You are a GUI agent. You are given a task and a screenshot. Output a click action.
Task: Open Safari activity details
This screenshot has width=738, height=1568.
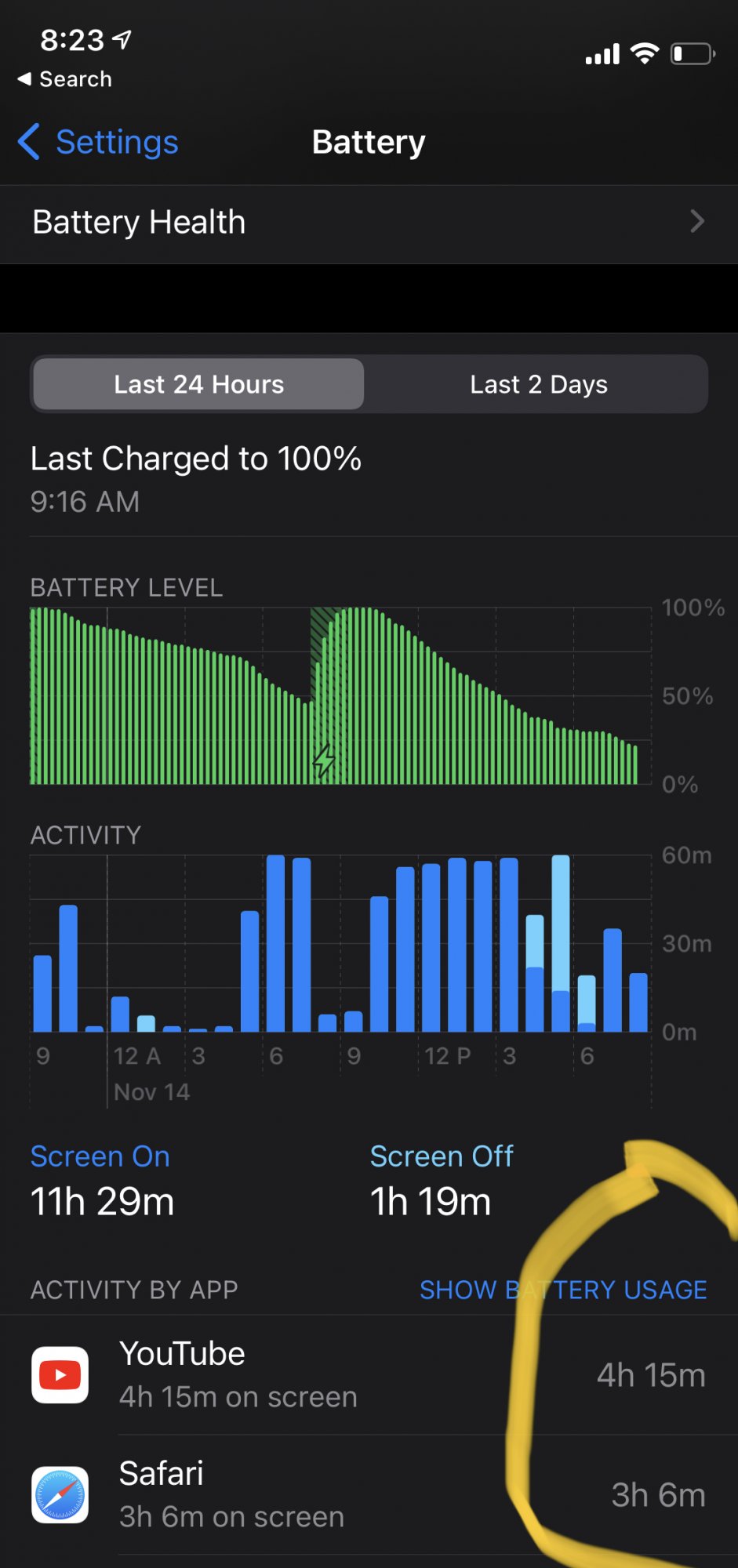(x=369, y=1494)
